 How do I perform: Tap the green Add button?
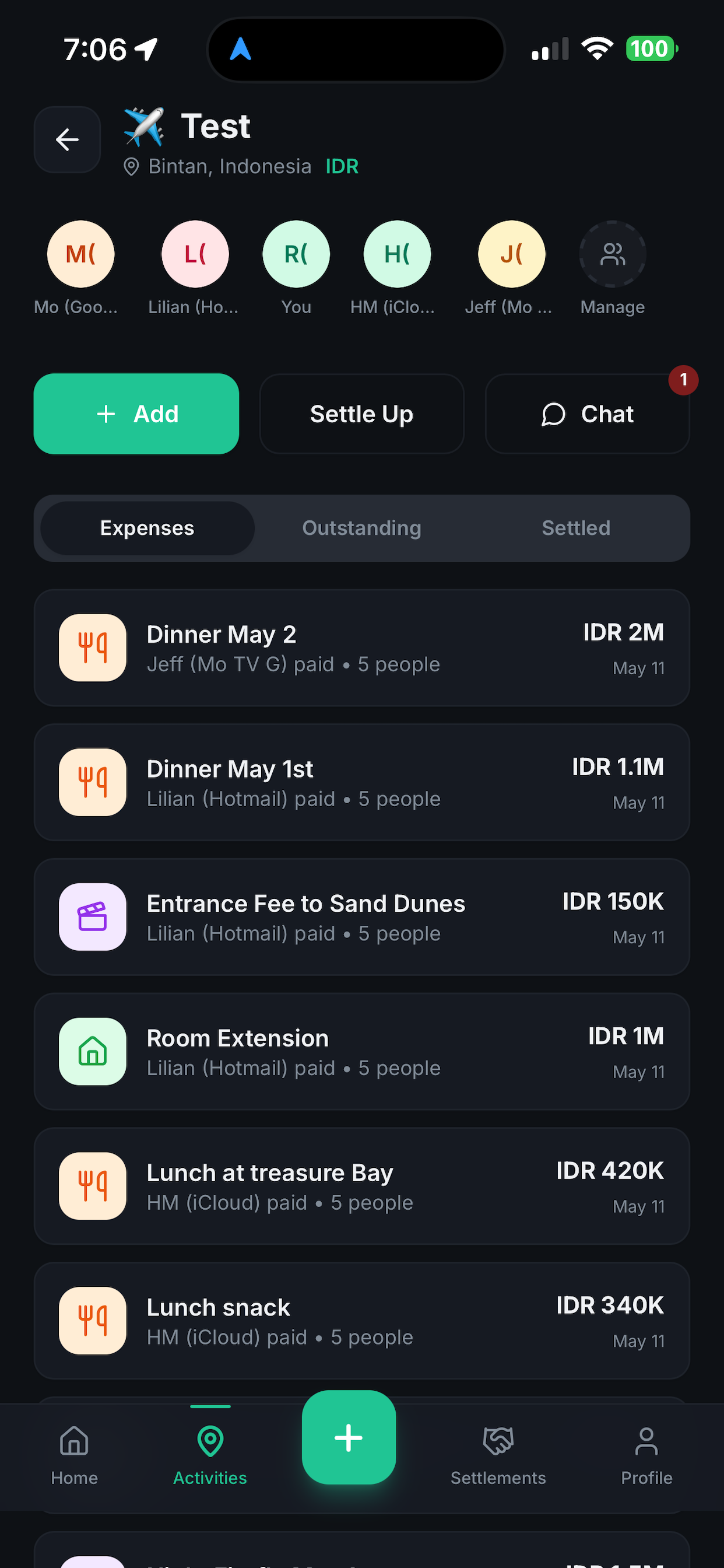coord(136,414)
